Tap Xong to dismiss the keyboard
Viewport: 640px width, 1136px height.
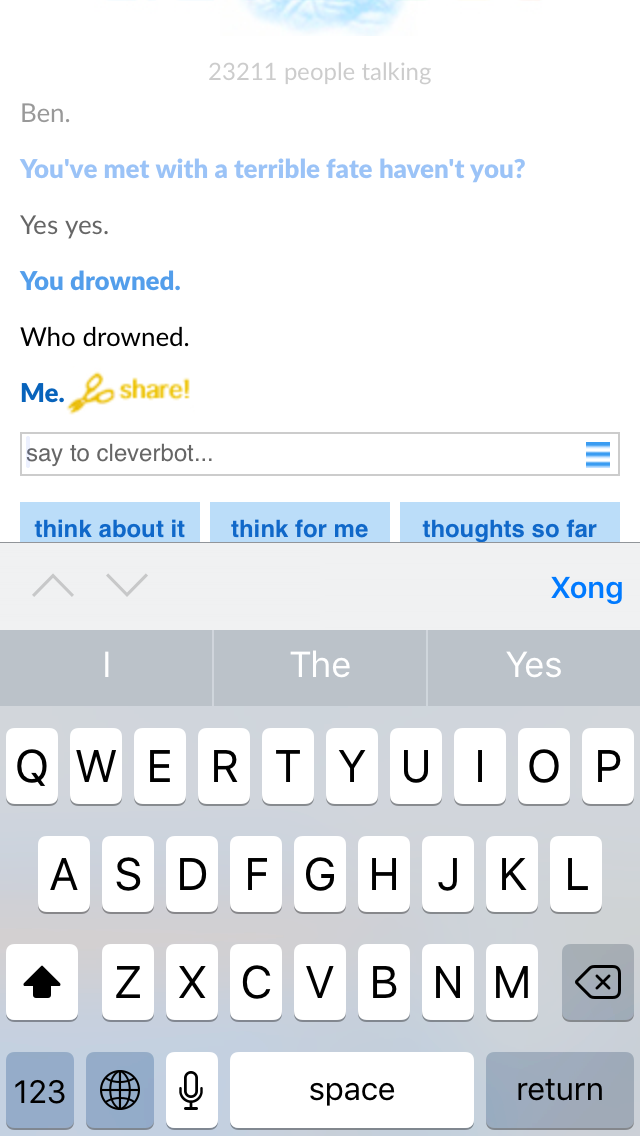coord(586,588)
